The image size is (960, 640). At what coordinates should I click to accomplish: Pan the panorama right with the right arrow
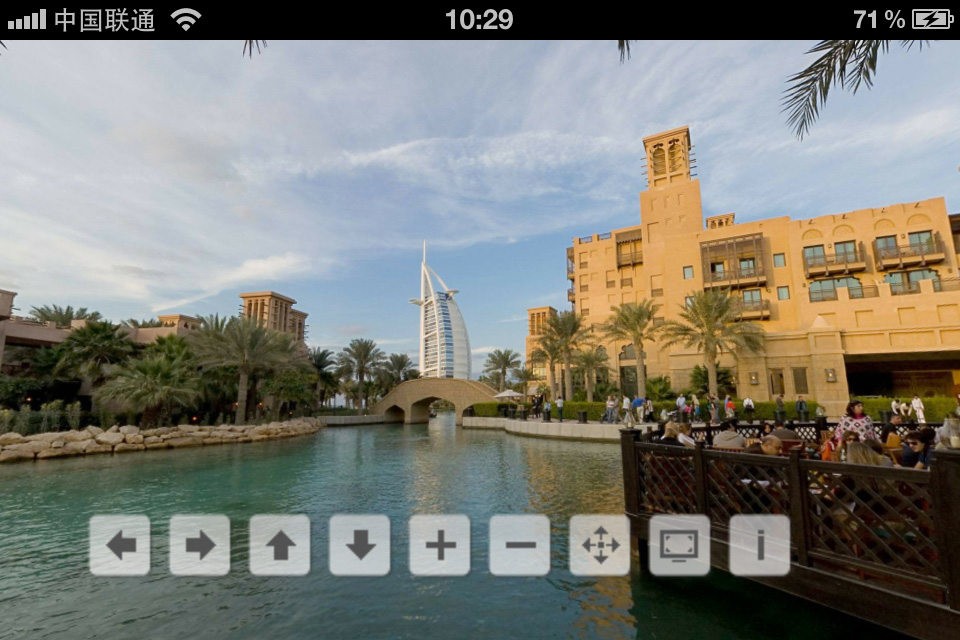click(x=200, y=545)
